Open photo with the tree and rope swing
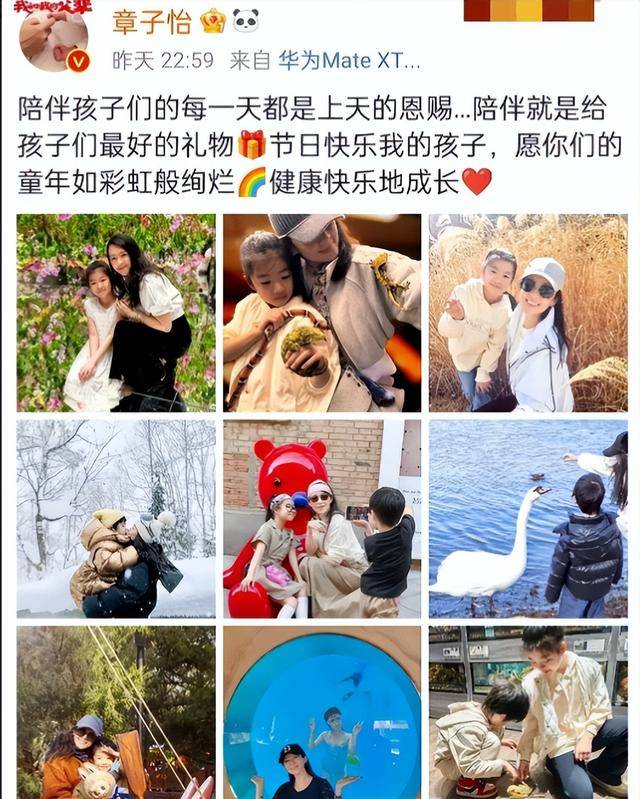The image size is (640, 799). tap(116, 713)
